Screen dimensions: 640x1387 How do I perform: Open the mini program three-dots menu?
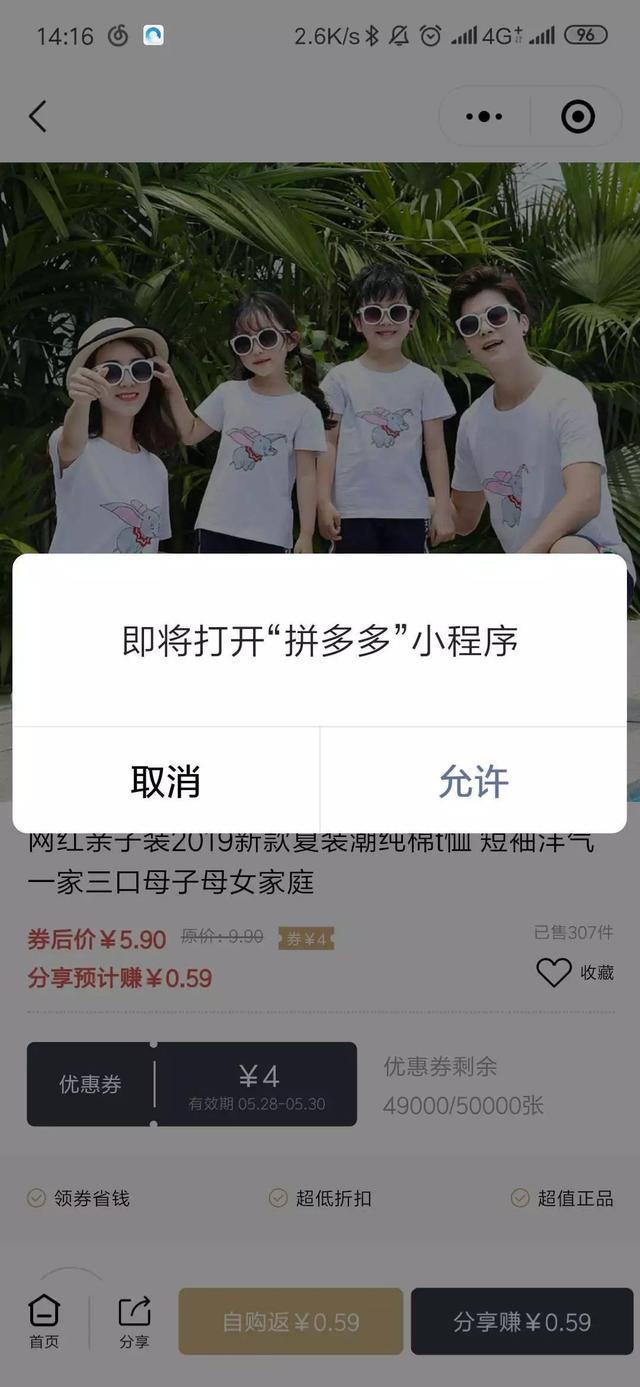(484, 117)
